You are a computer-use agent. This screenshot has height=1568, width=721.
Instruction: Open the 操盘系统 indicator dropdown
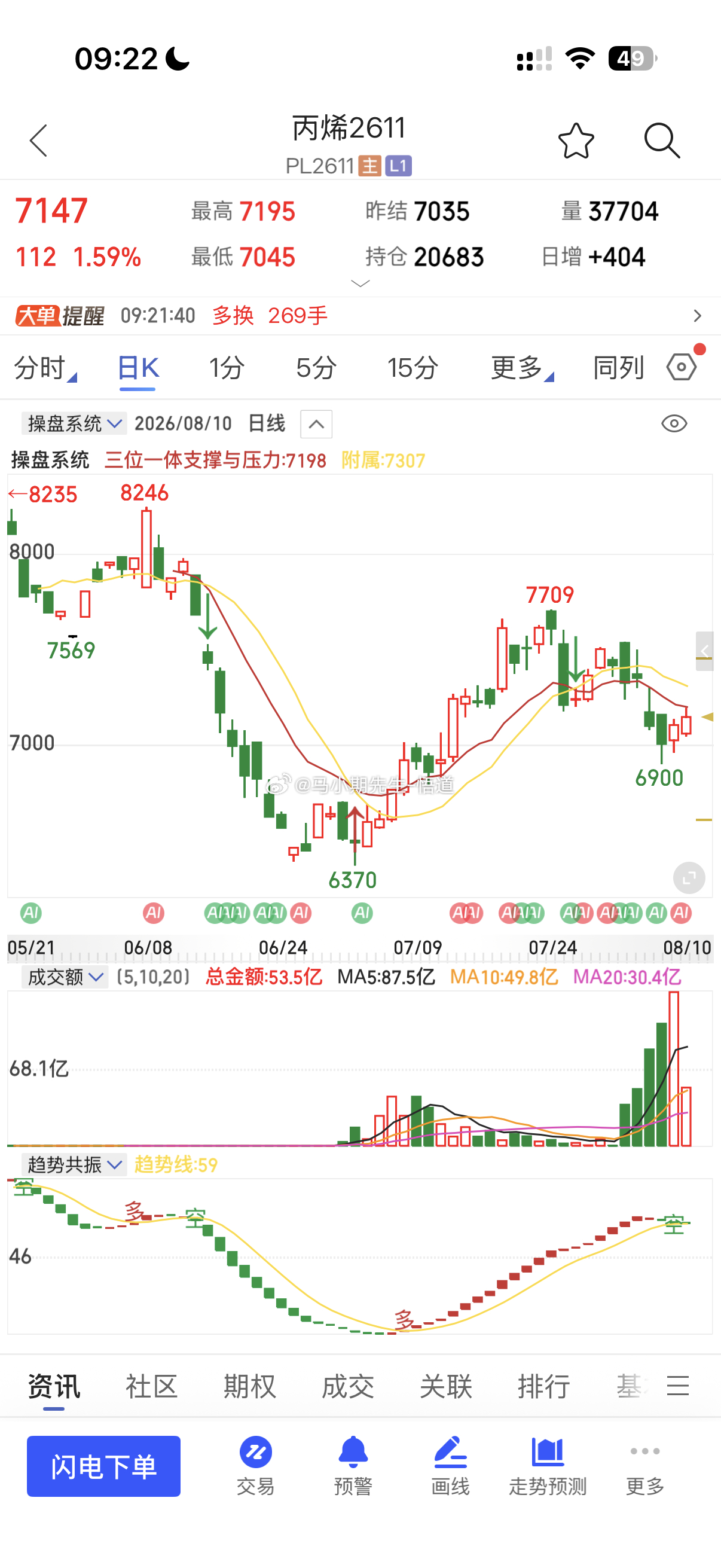pyautogui.click(x=74, y=423)
